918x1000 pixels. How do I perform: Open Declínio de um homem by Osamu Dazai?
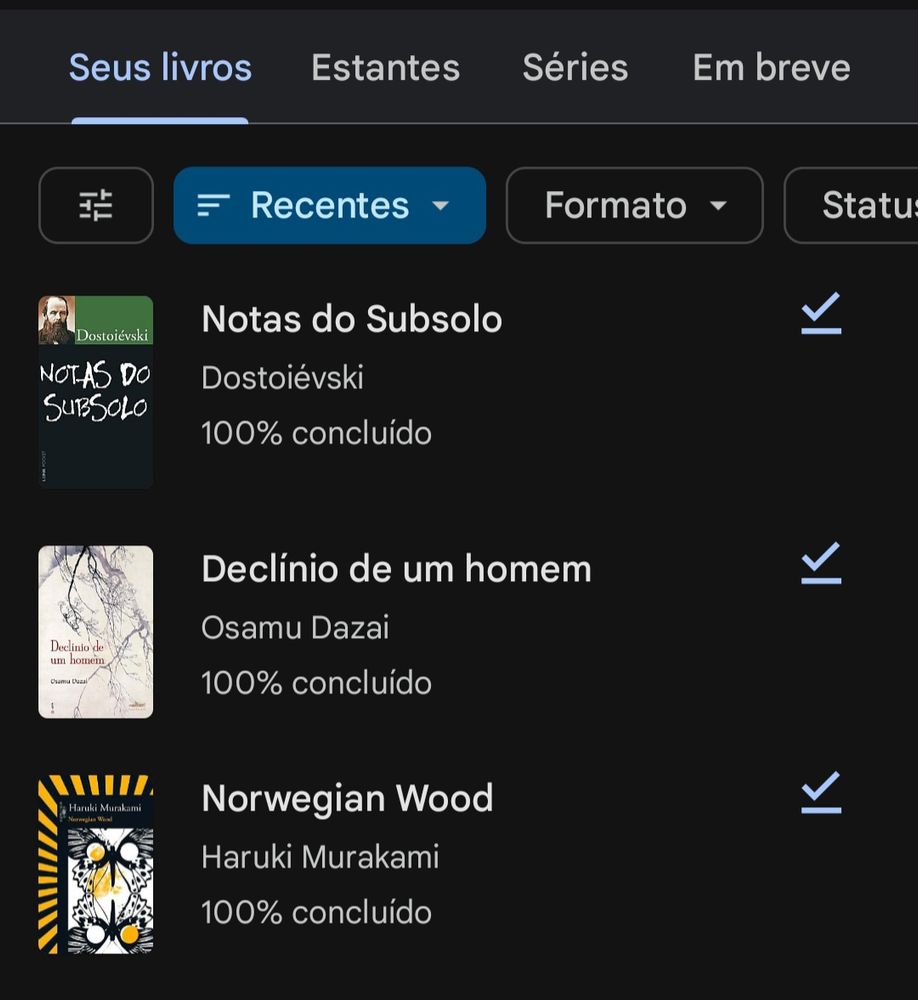pyautogui.click(x=396, y=570)
